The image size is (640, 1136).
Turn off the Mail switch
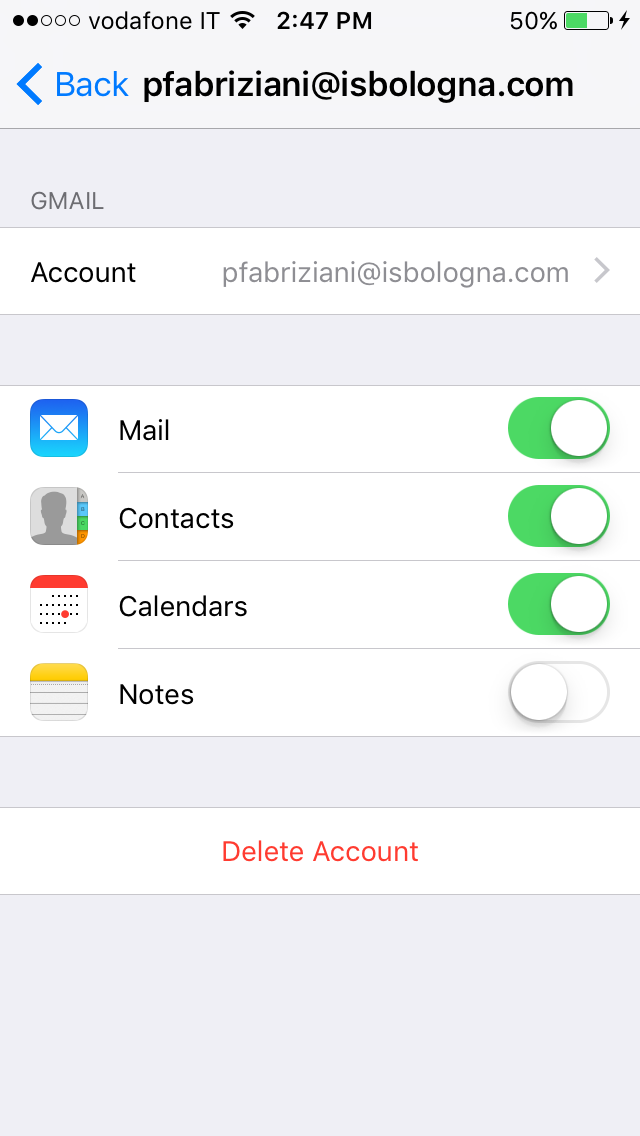tap(558, 428)
